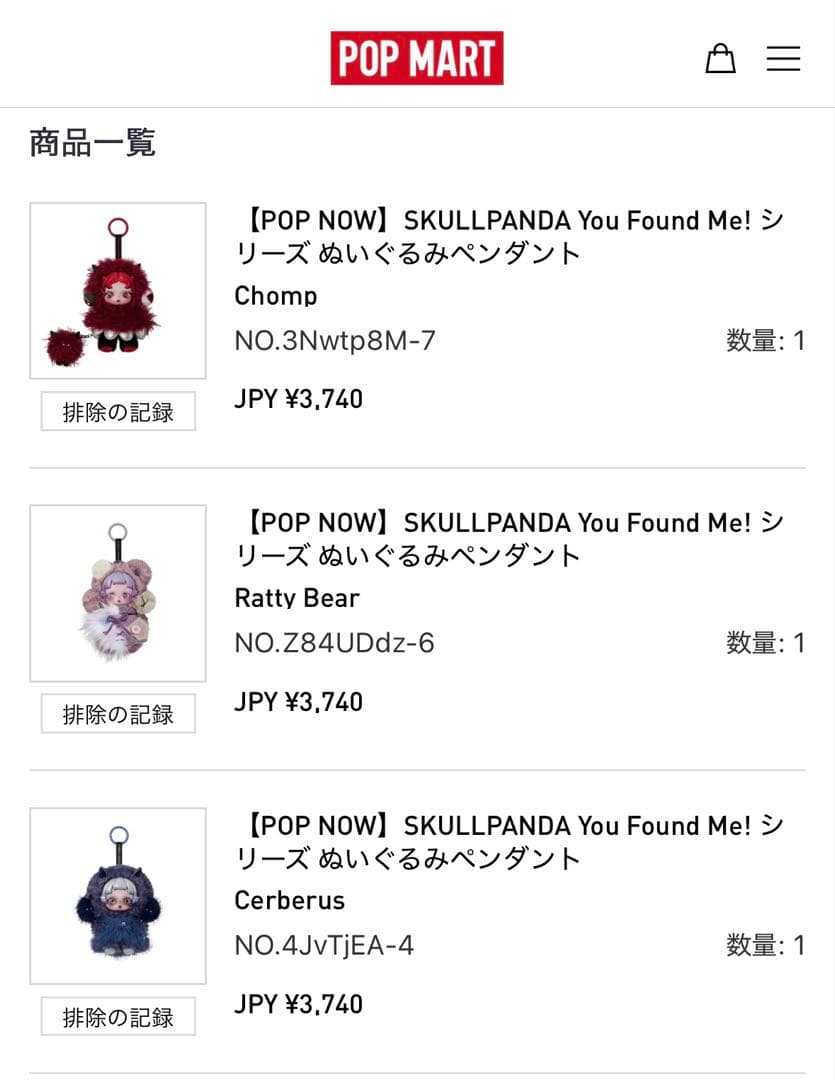This screenshot has height=1080, width=835.
Task: Click the POP MART logo
Action: (417, 57)
